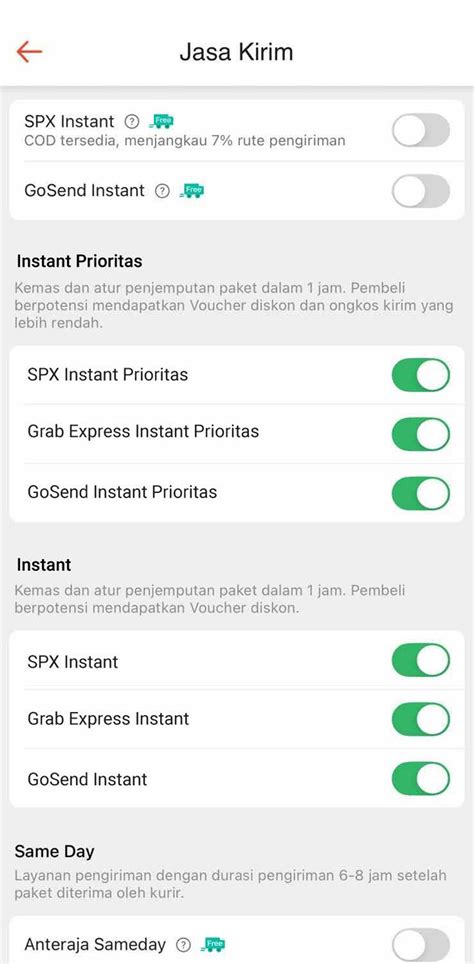Turn on the switched-off GoSend Instant toggle

click(421, 191)
